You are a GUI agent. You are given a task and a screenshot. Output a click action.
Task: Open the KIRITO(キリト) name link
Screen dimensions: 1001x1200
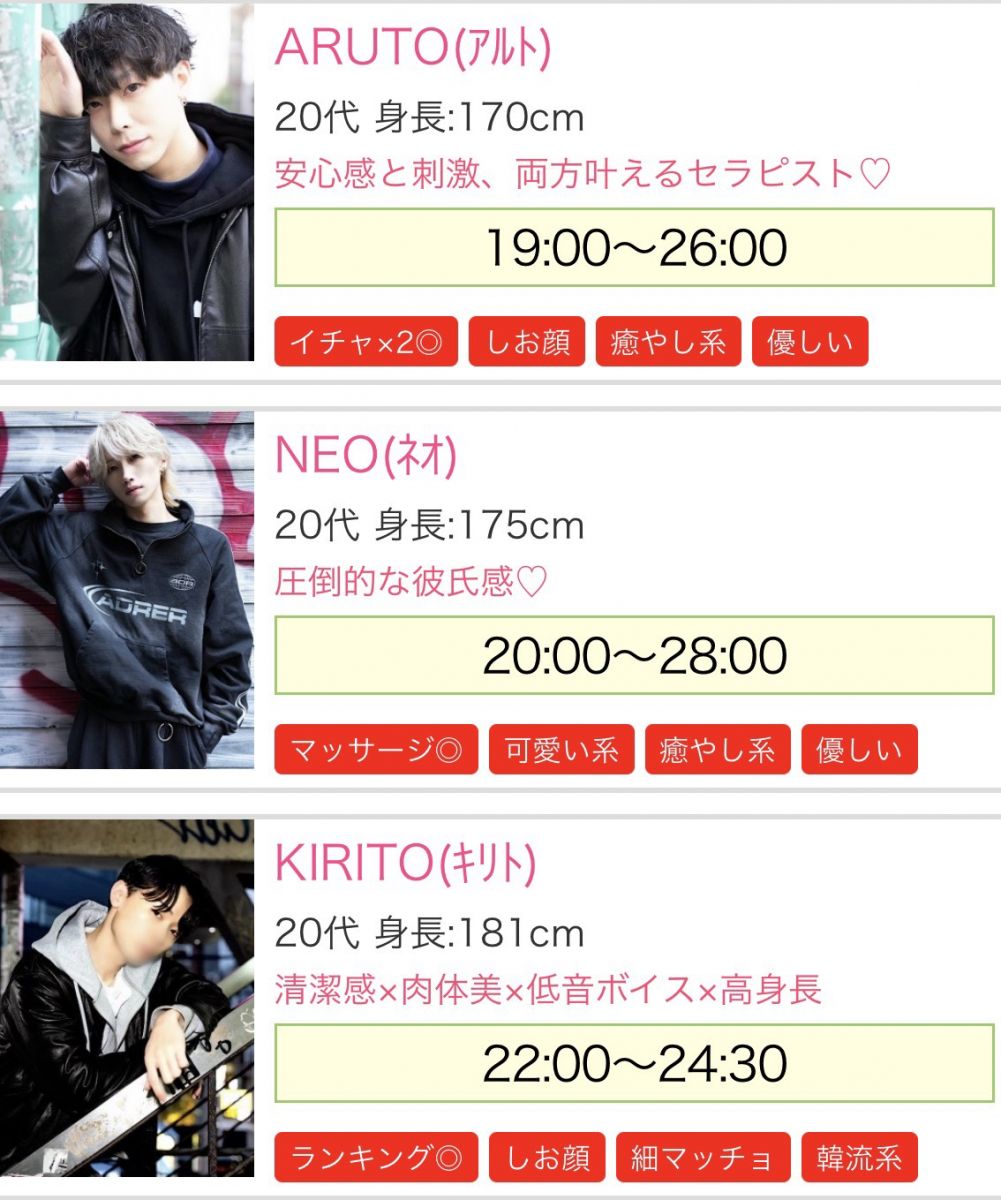pos(406,864)
